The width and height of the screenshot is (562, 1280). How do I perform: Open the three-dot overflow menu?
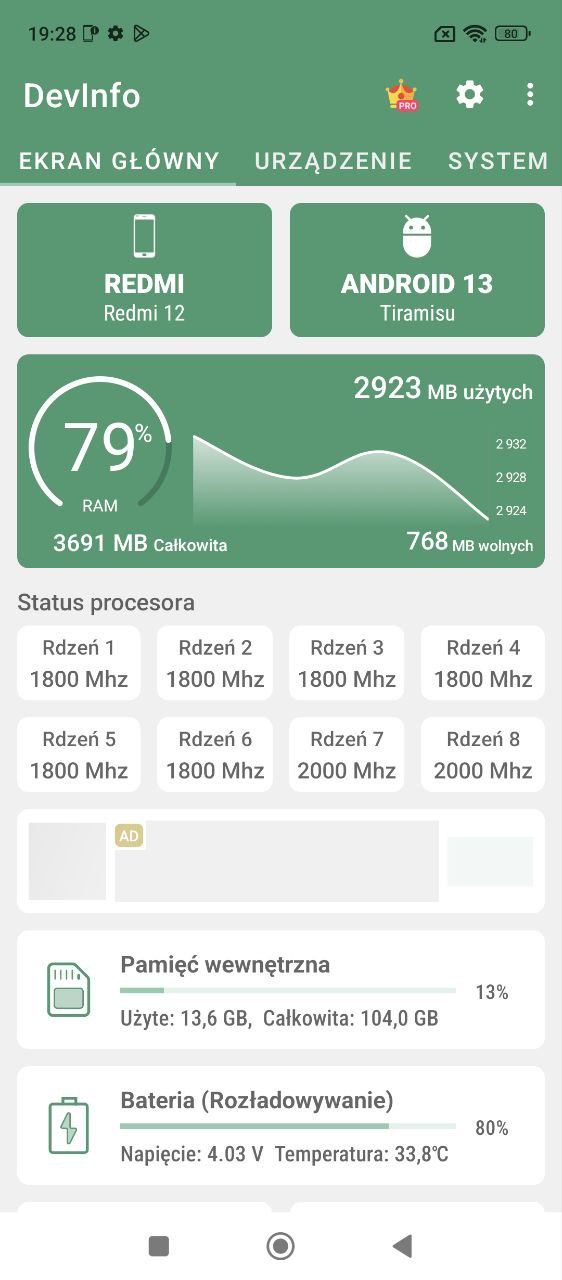530,95
